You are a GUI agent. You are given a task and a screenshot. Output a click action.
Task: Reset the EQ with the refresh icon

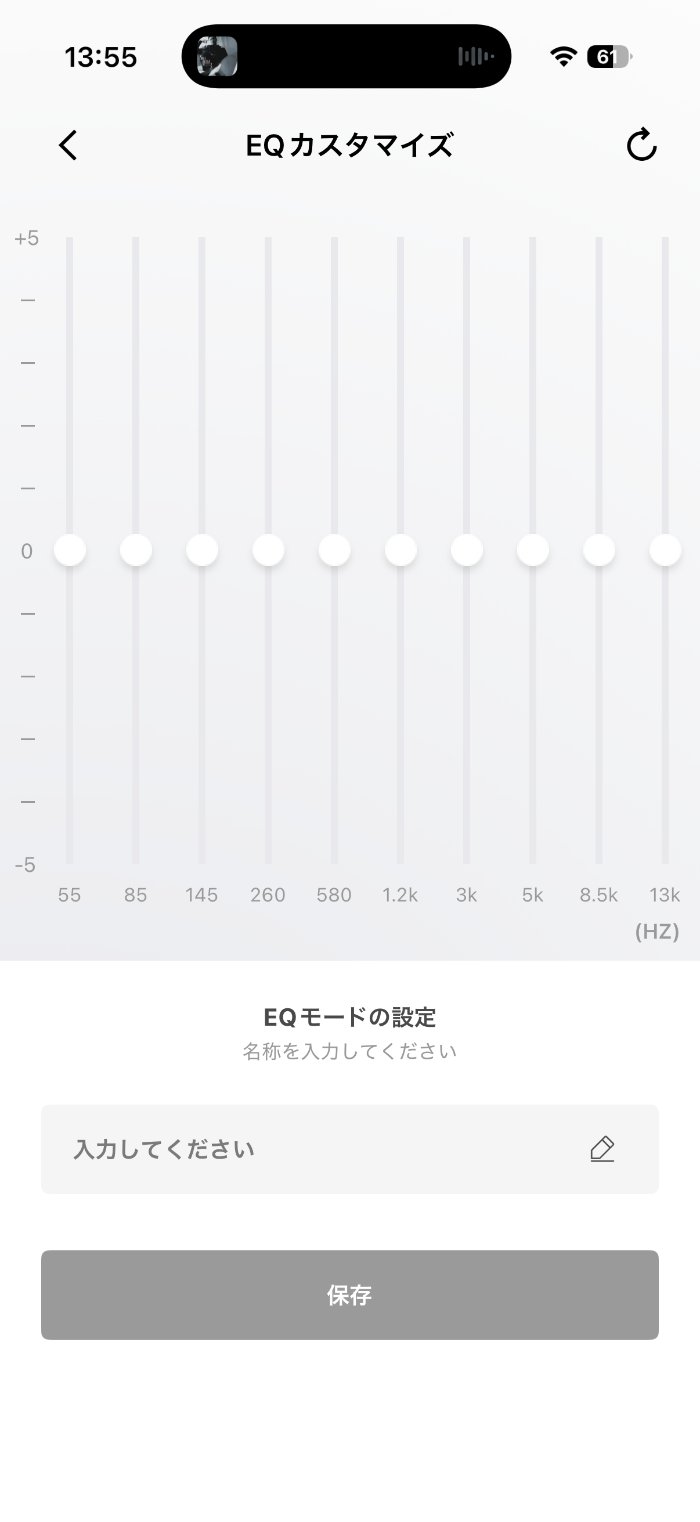(641, 146)
